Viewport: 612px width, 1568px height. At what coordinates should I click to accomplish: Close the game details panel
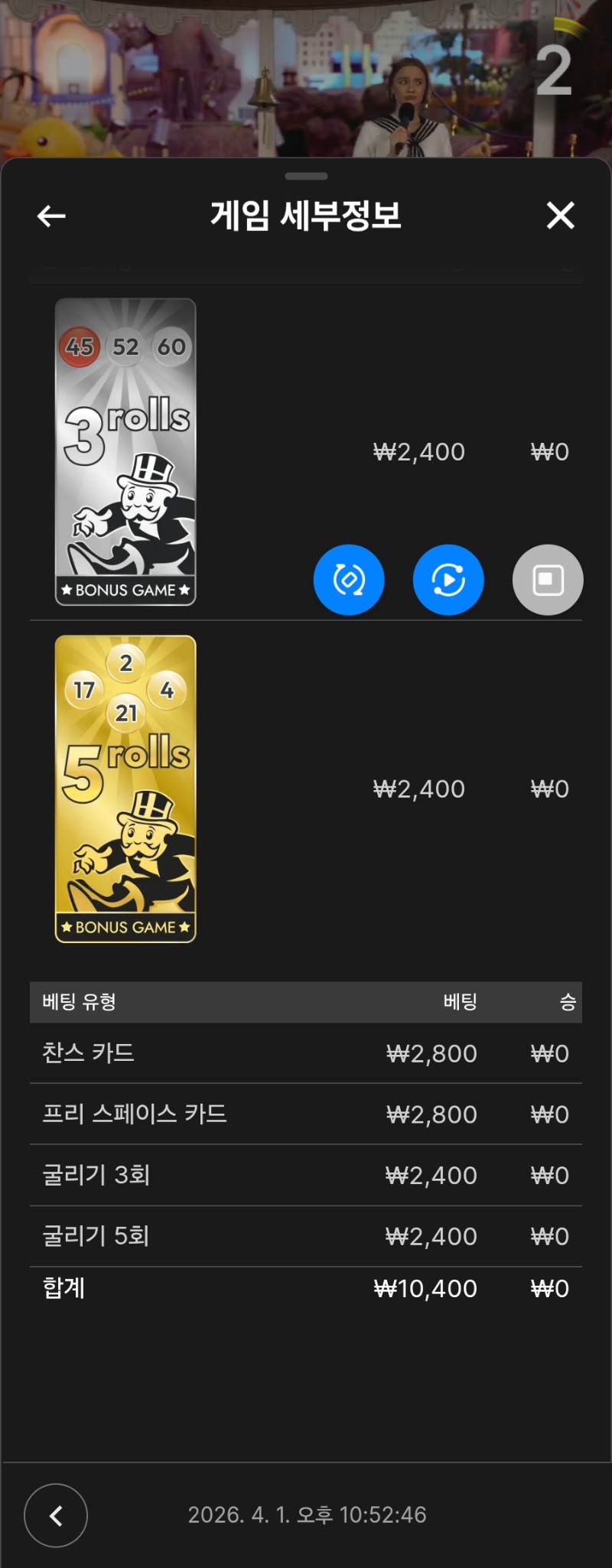560,216
